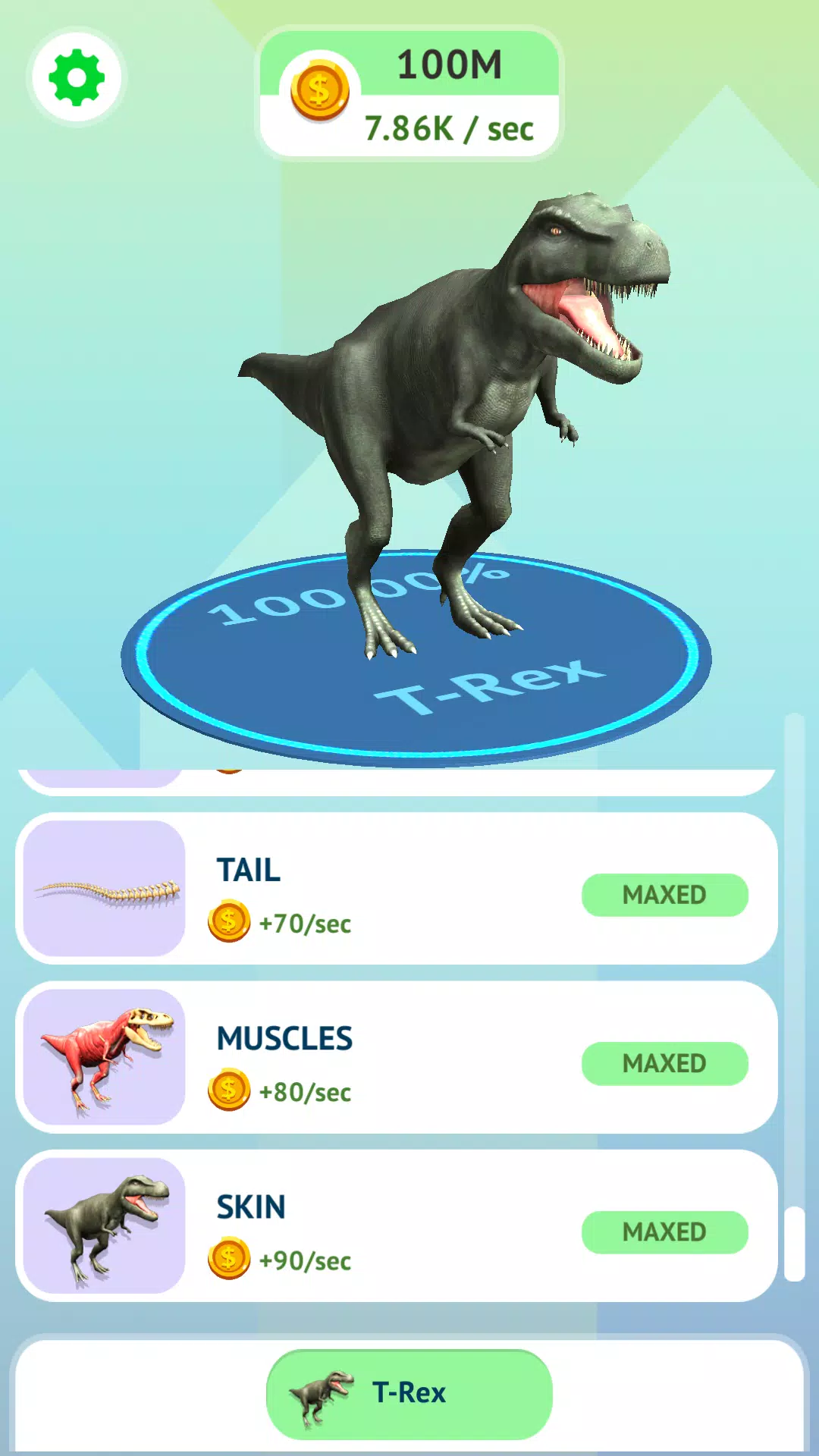The width and height of the screenshot is (819, 1456).
Task: Tap the MAXED button for Skin
Action: (x=664, y=1232)
